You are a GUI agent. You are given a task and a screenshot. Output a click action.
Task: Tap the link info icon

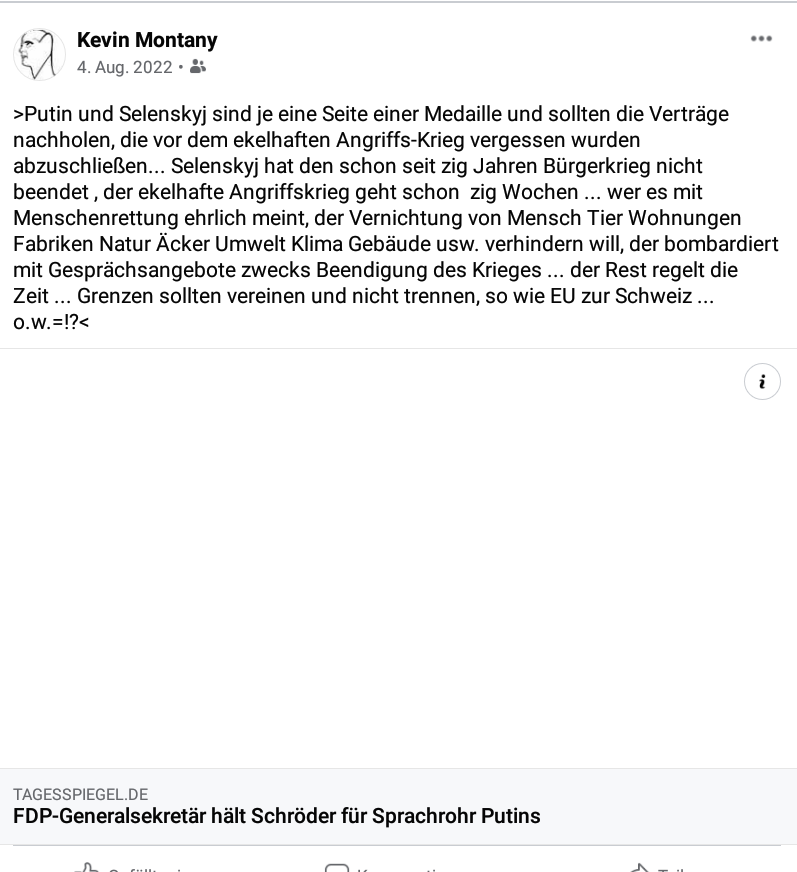[762, 382]
